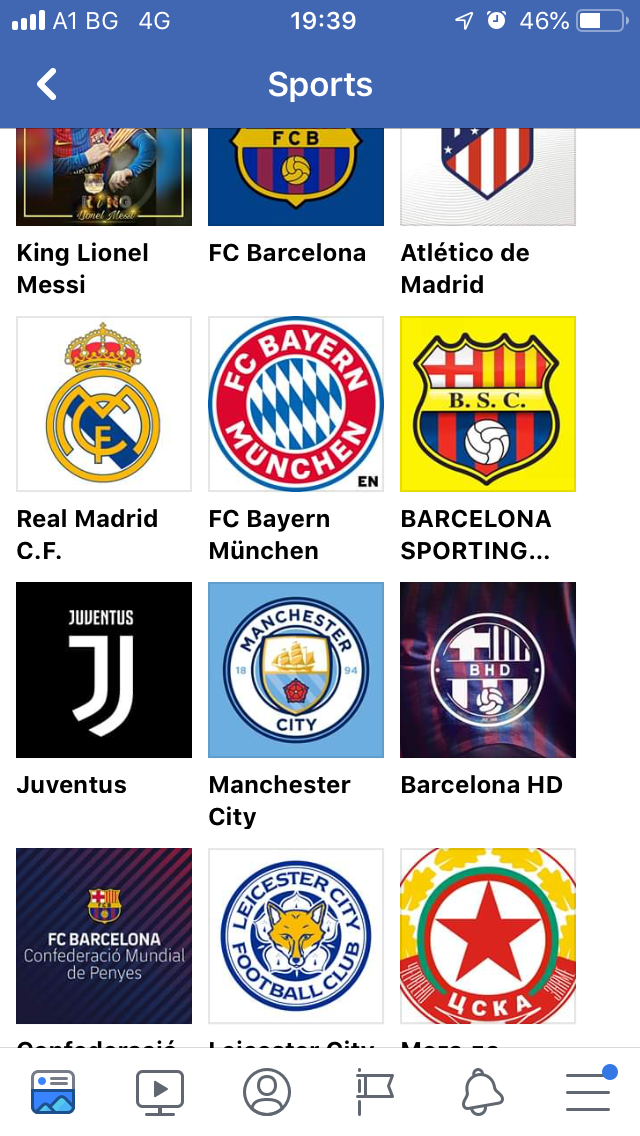Screen dimensions: 640x1136
Task: Open the Atlético de Madrid page
Action: (x=487, y=177)
